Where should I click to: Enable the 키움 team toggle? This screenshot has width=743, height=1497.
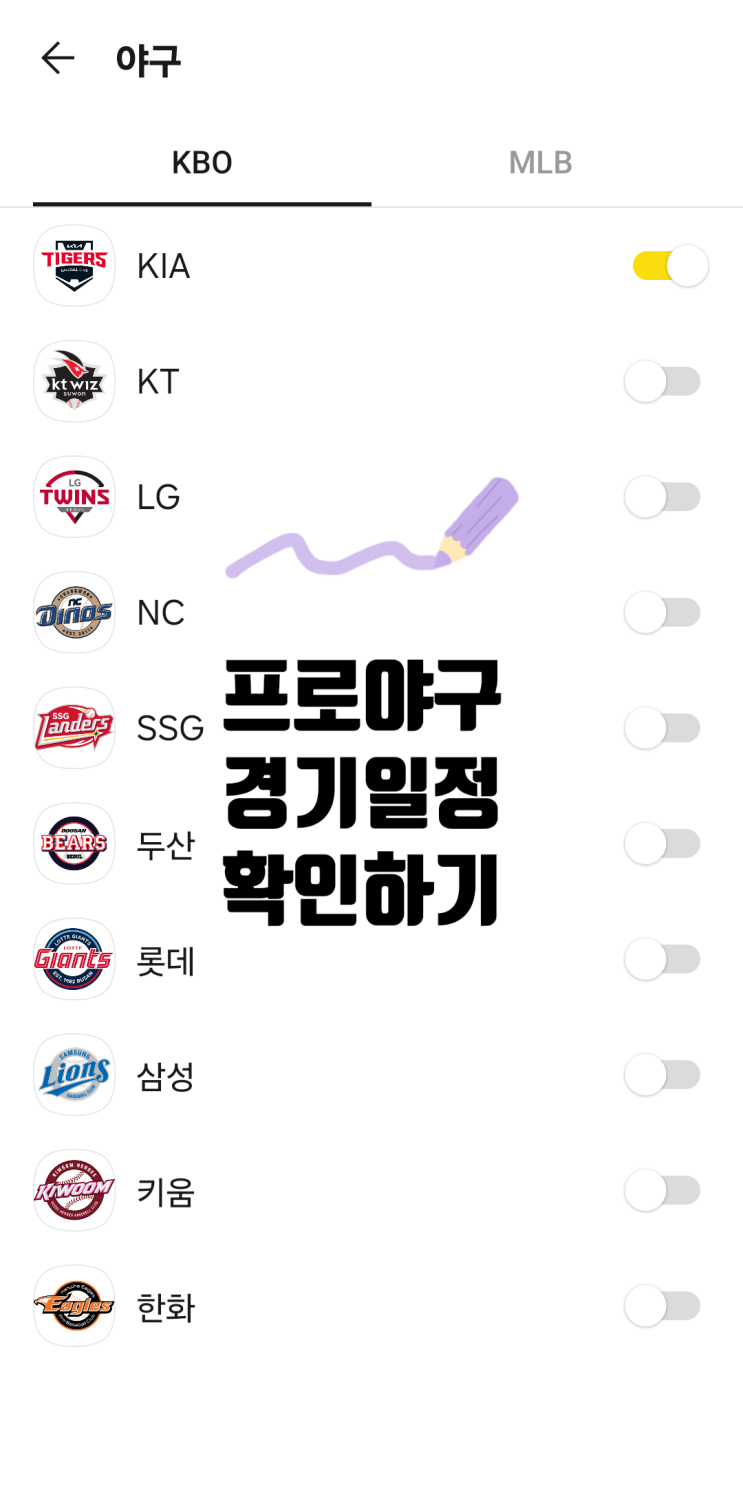[662, 1191]
